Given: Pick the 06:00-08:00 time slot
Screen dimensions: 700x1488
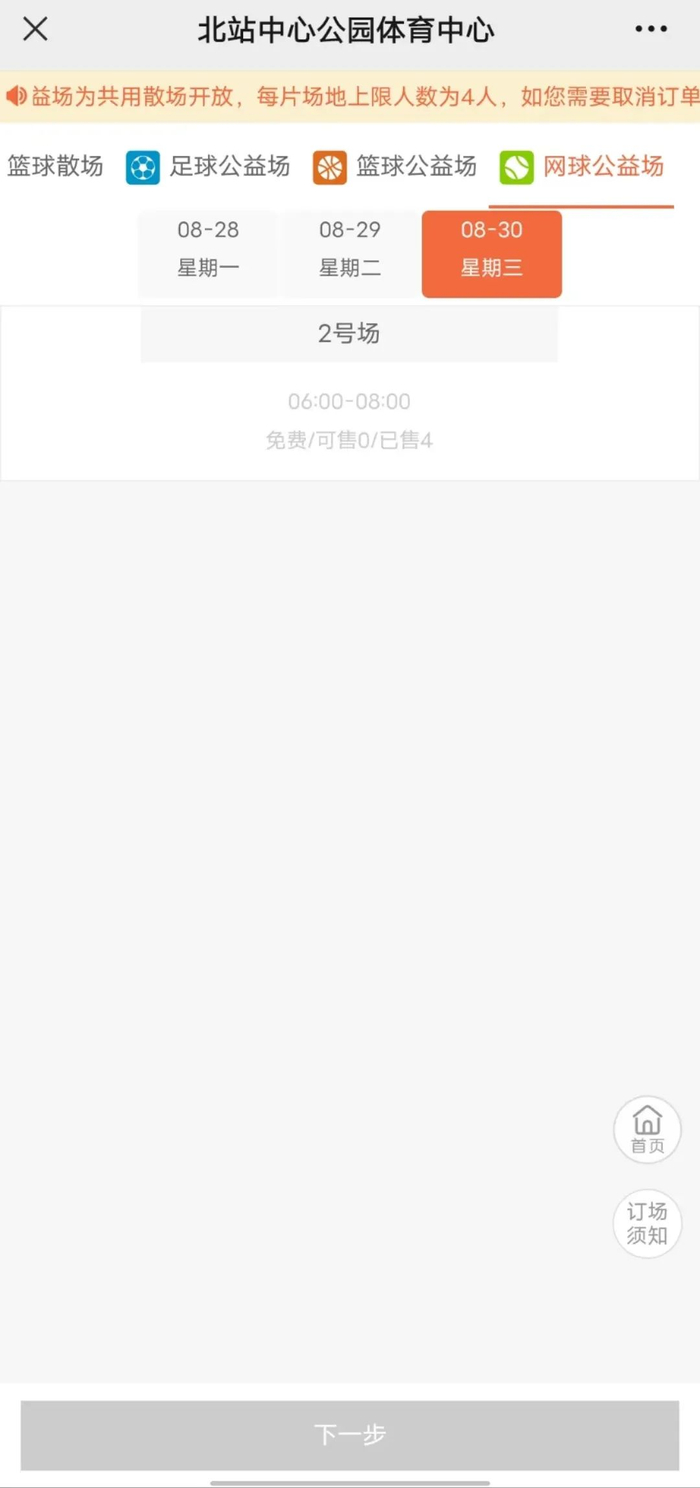Looking at the screenshot, I should pyautogui.click(x=349, y=420).
